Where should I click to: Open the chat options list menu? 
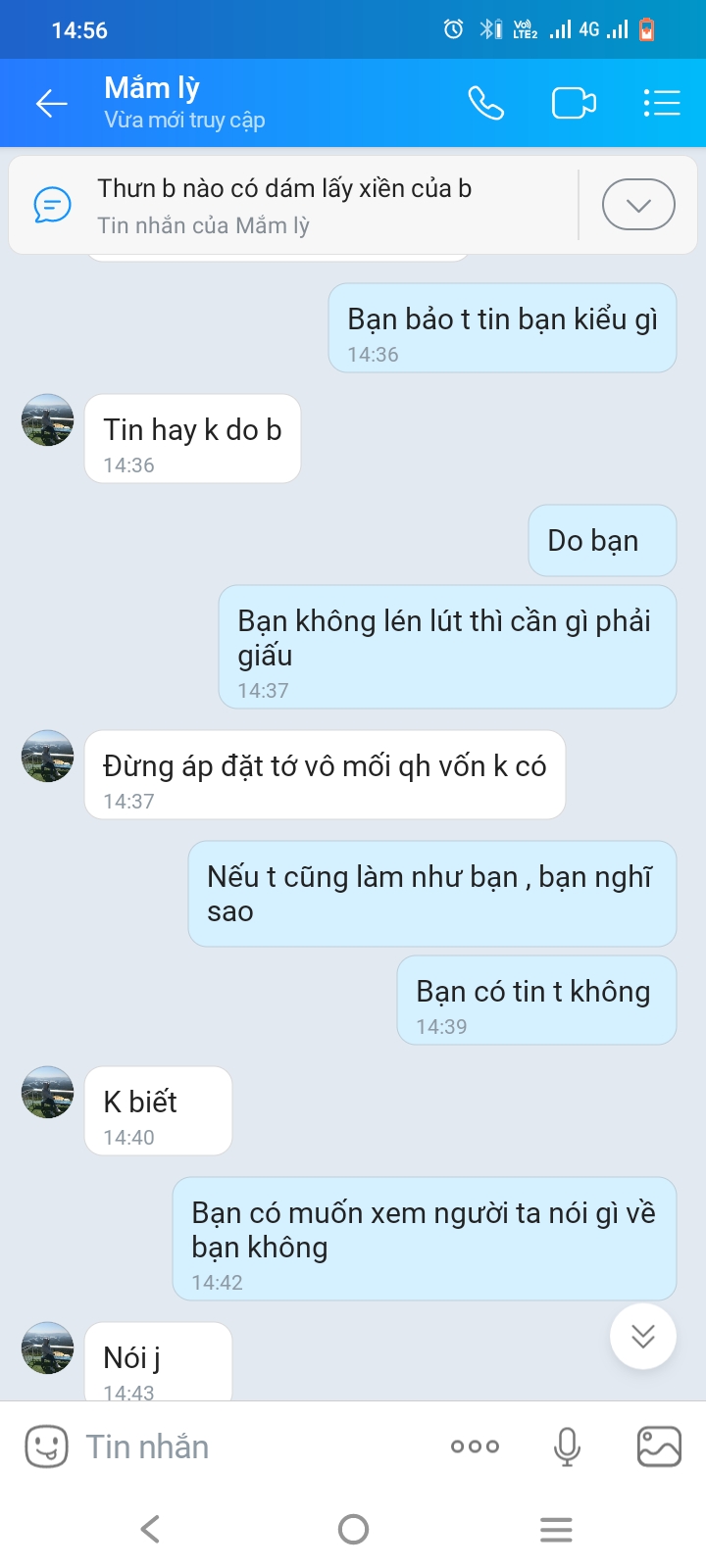click(662, 103)
